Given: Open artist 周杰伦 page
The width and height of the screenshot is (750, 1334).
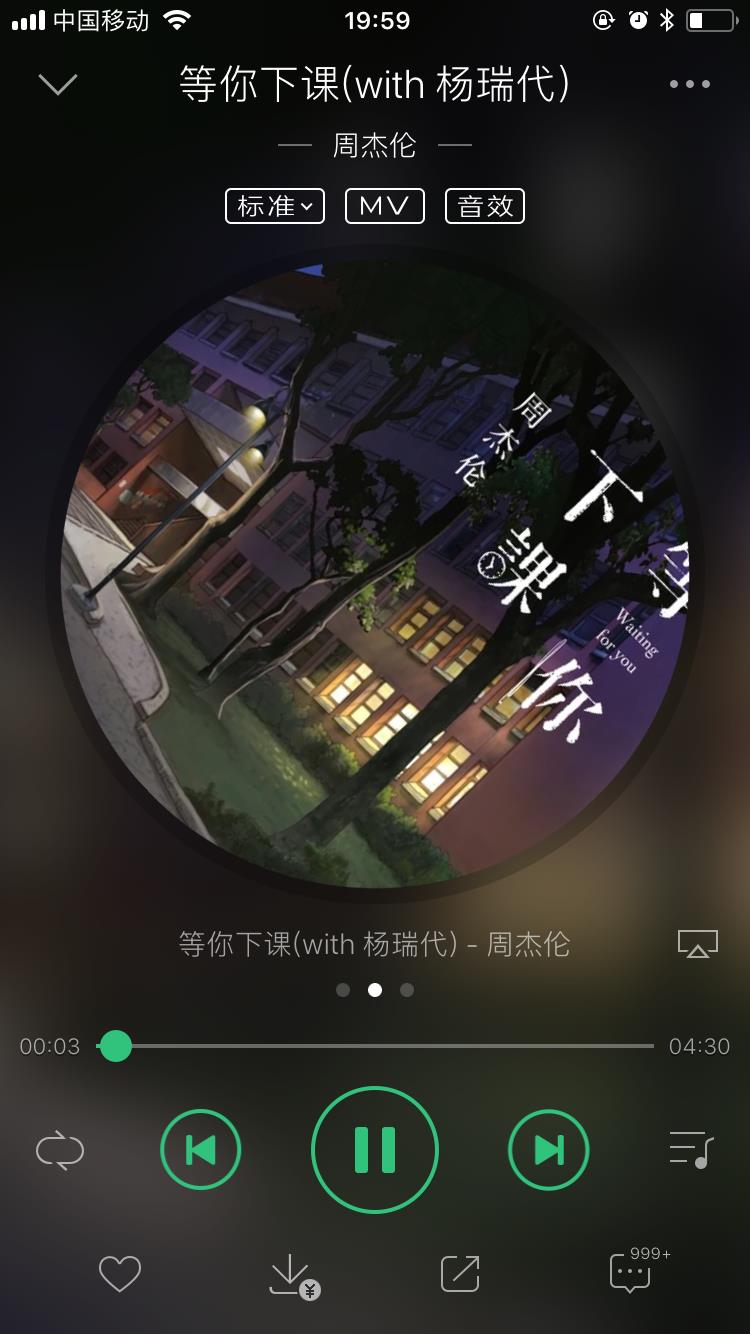Looking at the screenshot, I should click(374, 146).
